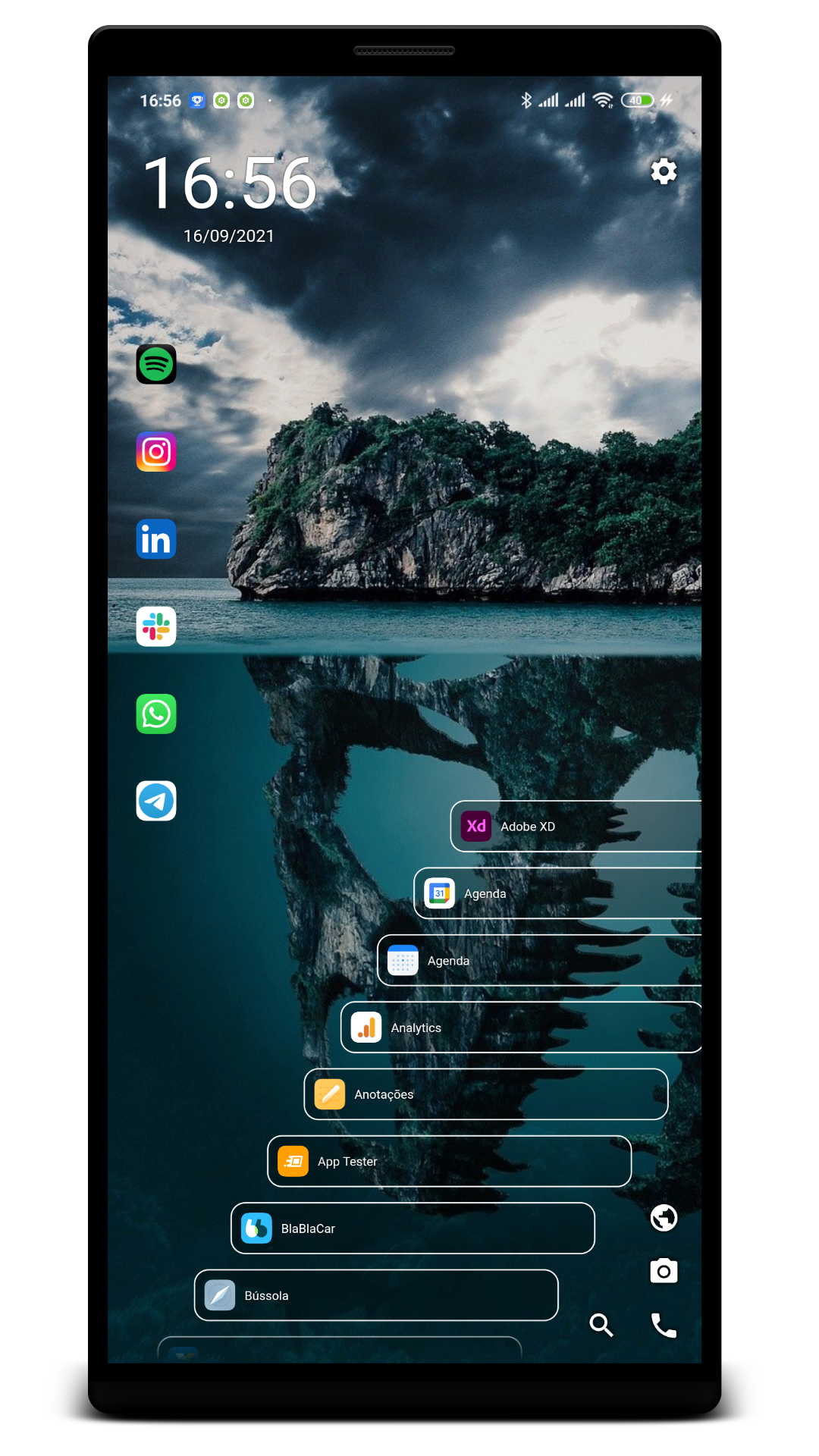Open the camera shortcut
Viewport: 819px width, 1456px height.
click(x=664, y=1271)
